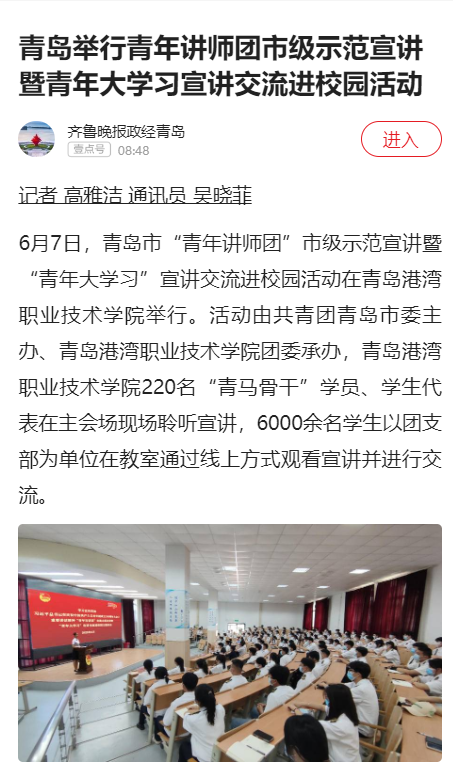Screen dimensions: 453x773
Task: Open the 齐鲁晚报政经青岛 account avatar
Action: tap(36, 139)
